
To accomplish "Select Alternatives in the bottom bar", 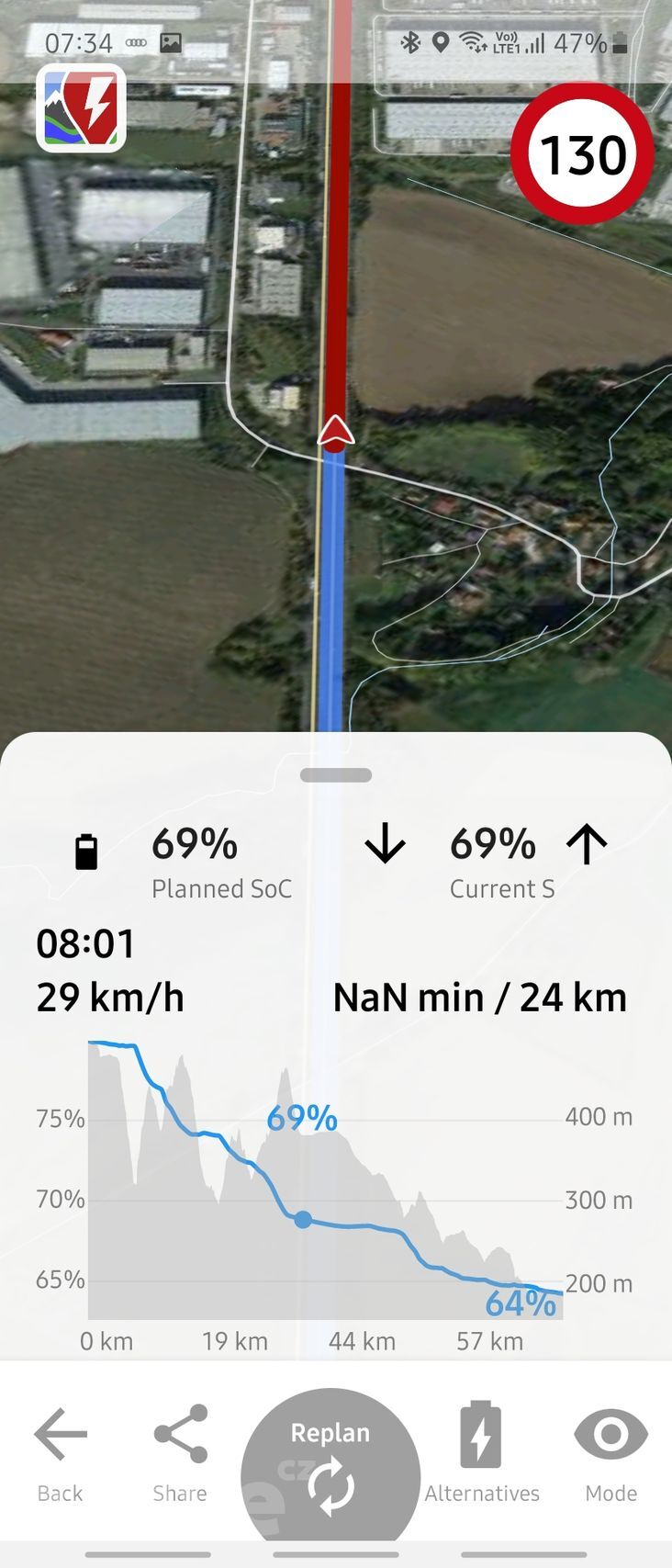I will 482,1494.
